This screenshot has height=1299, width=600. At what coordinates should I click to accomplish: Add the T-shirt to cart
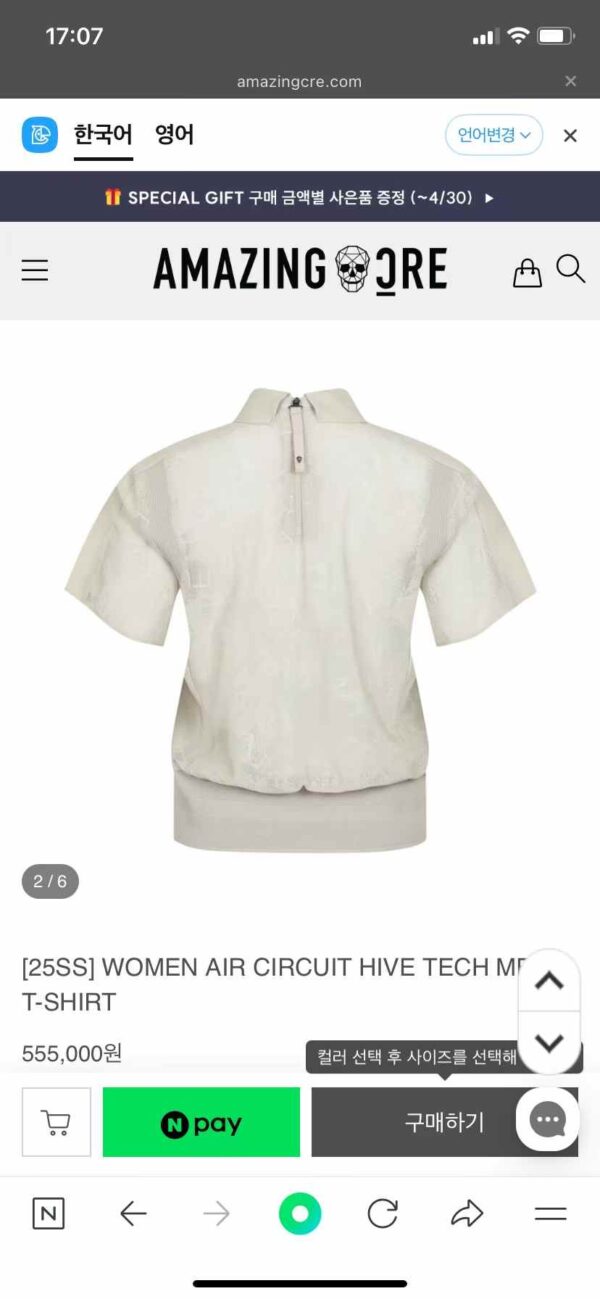56,1122
